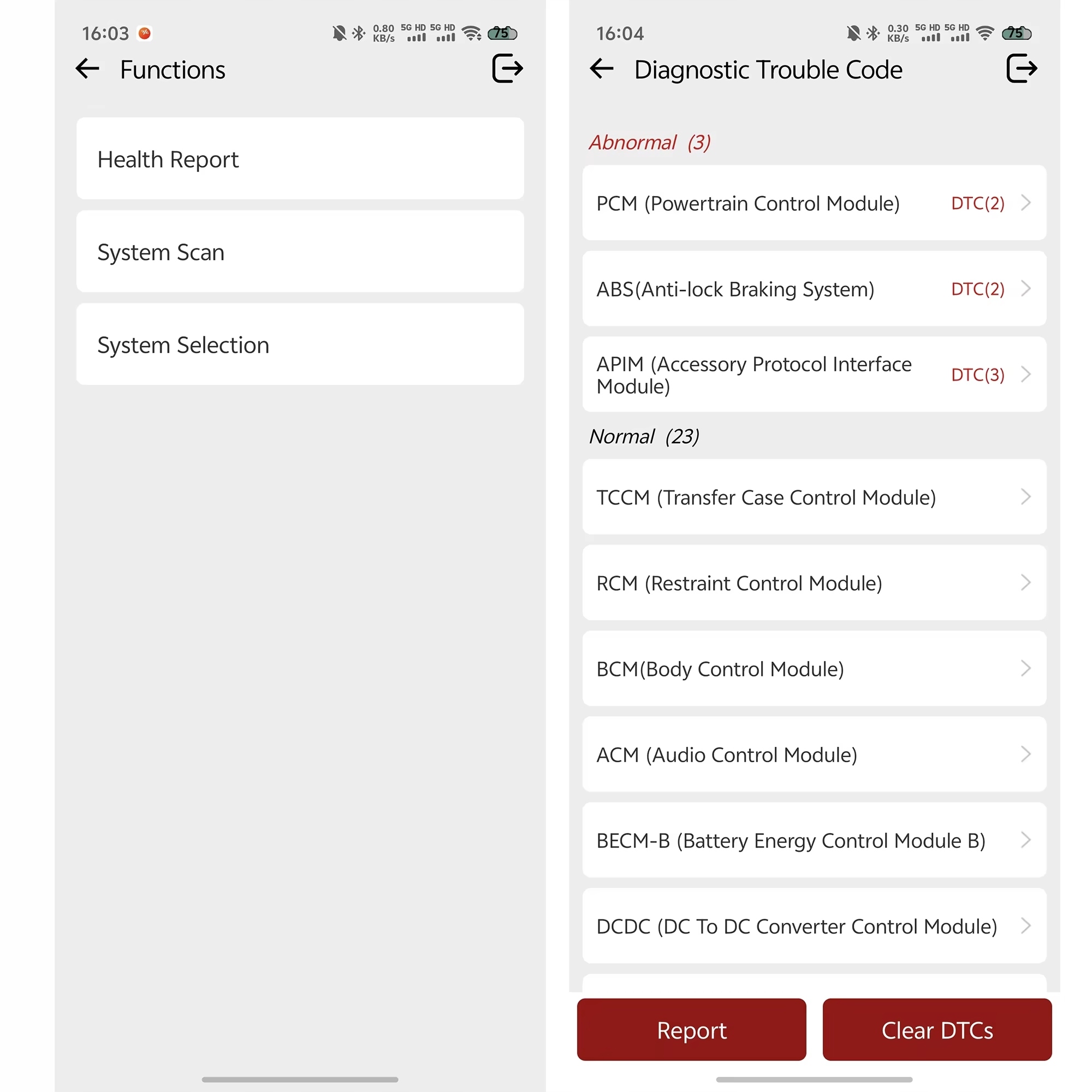Generate the diagnostic Report

[x=691, y=1030]
